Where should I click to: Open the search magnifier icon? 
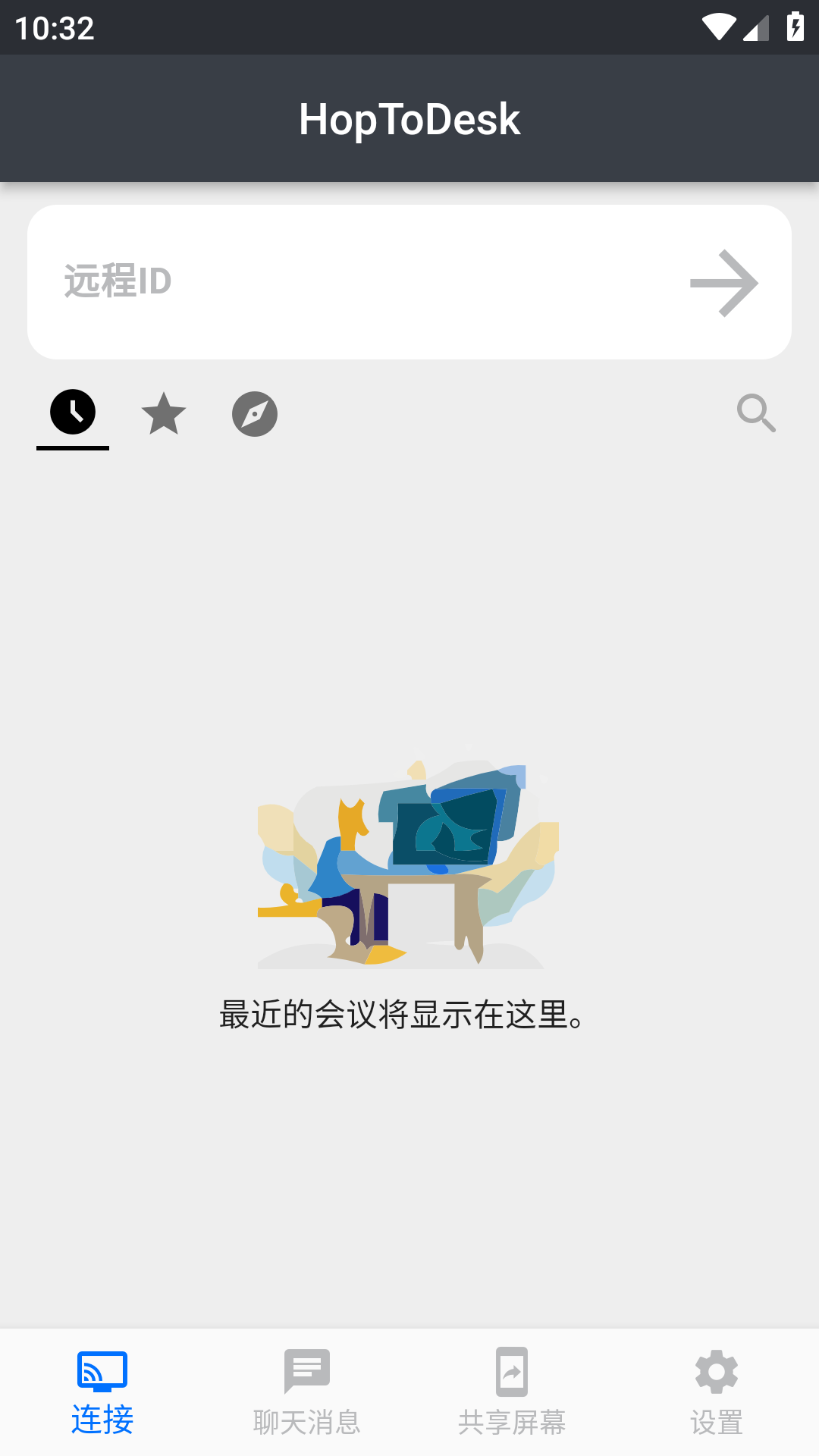pyautogui.click(x=756, y=413)
